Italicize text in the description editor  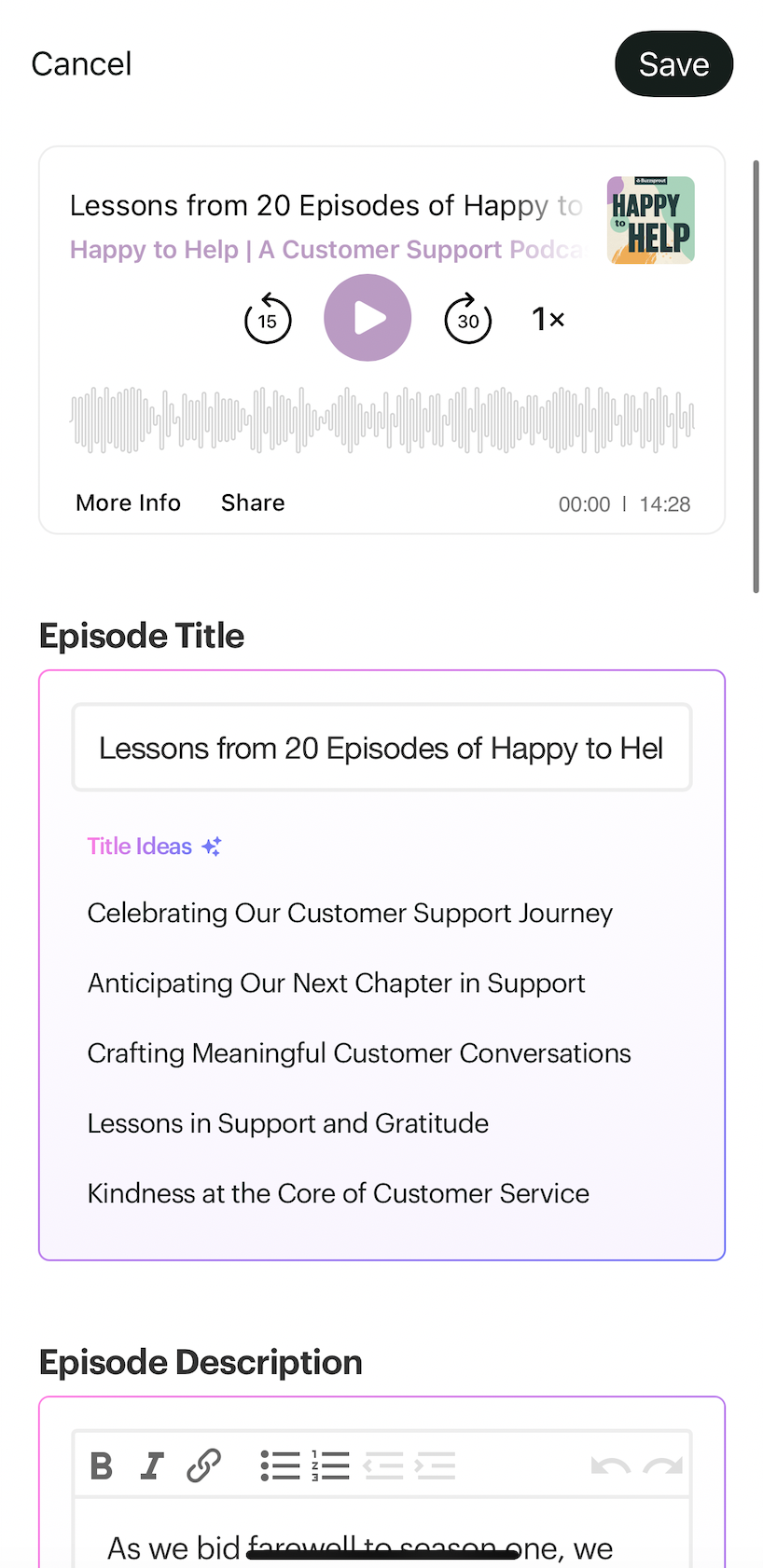coord(152,1465)
